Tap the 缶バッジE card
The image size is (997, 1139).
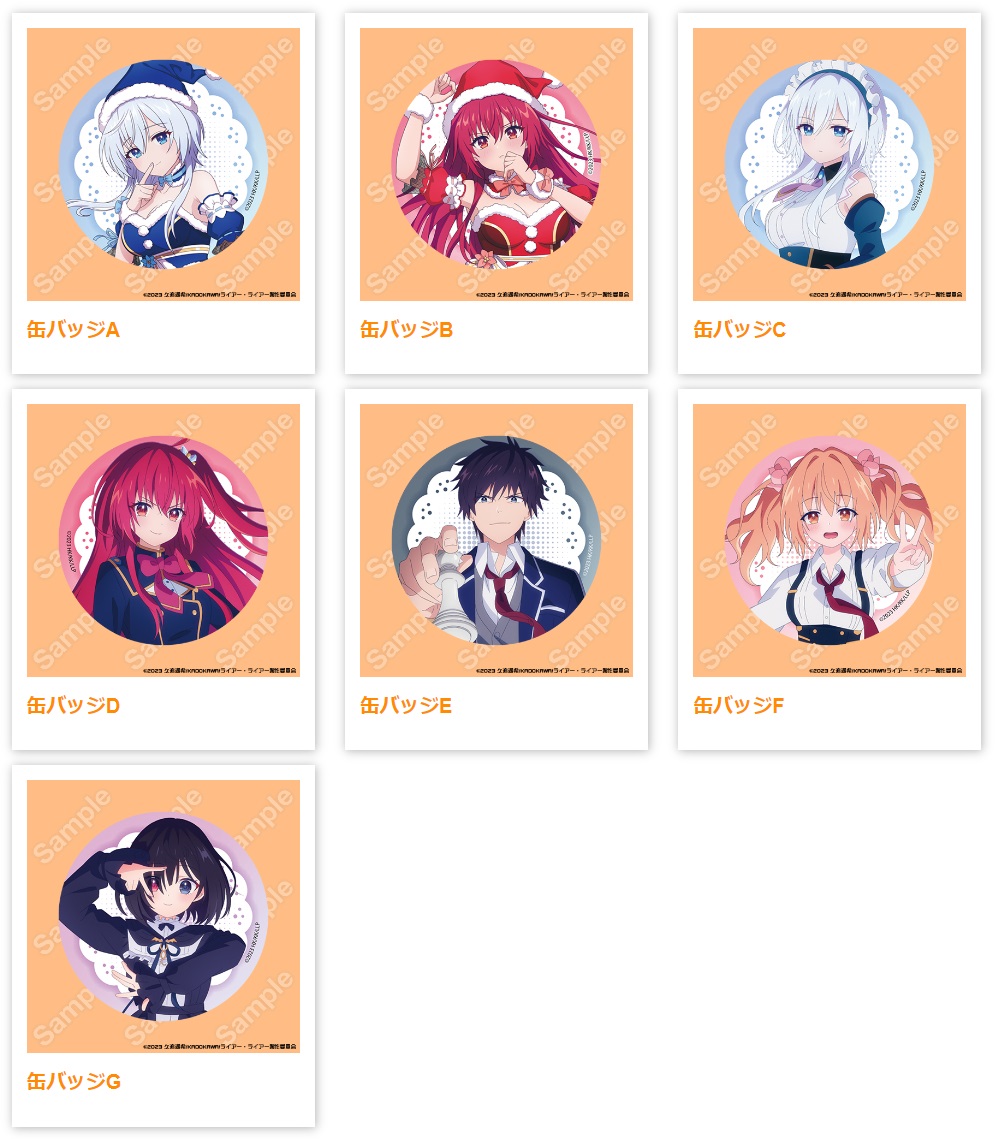pos(496,541)
